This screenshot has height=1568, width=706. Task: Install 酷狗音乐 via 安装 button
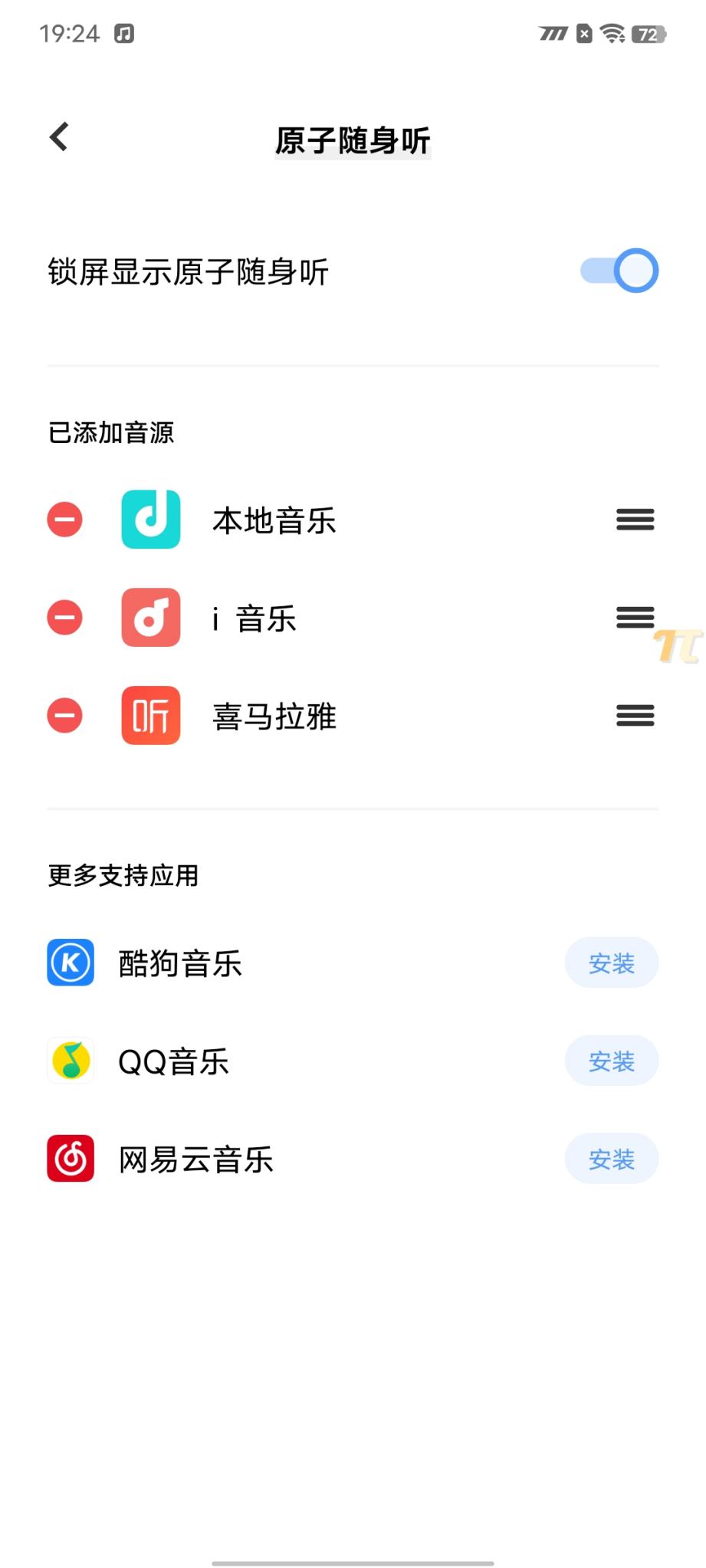coord(611,963)
